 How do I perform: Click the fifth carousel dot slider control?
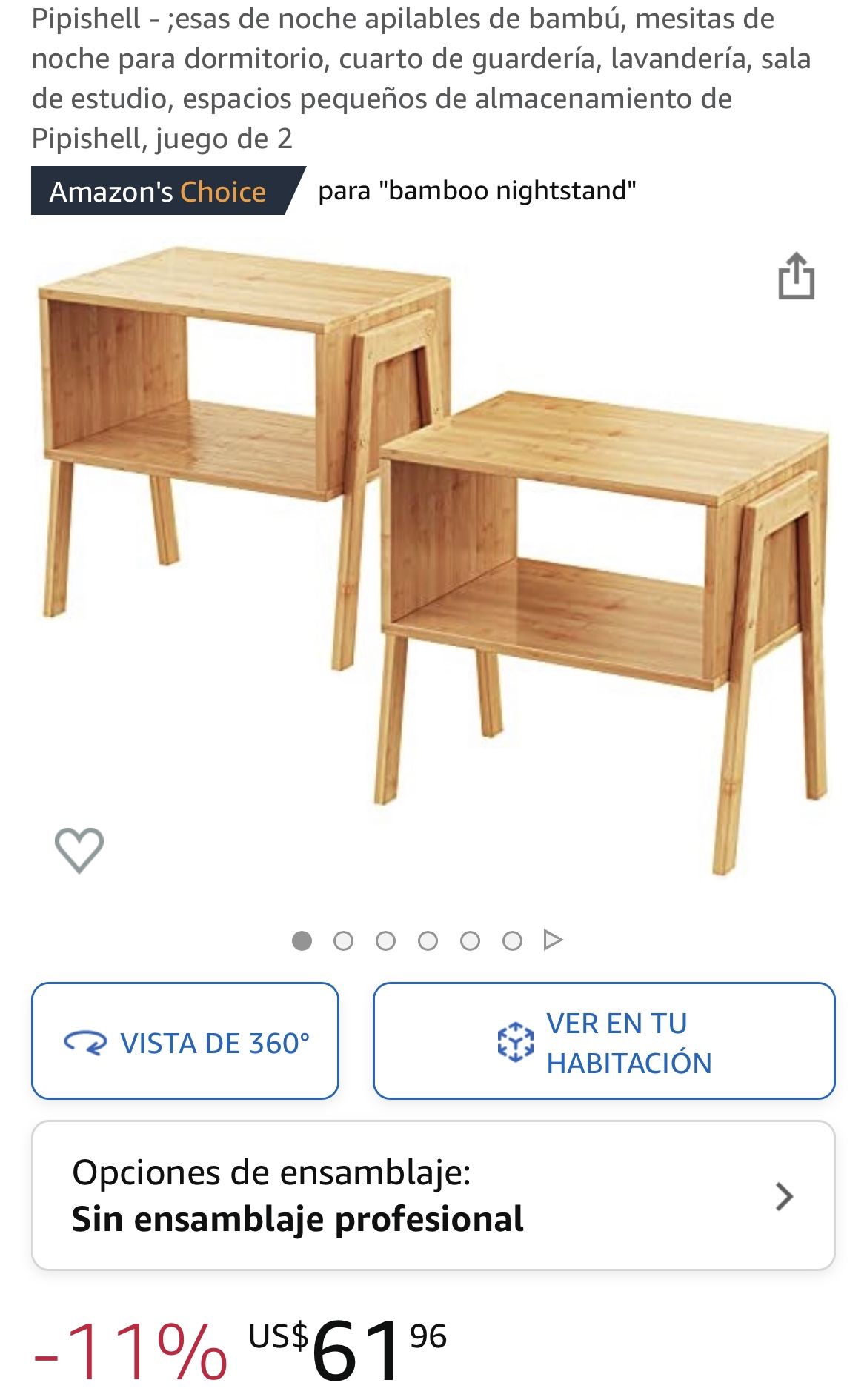click(470, 940)
